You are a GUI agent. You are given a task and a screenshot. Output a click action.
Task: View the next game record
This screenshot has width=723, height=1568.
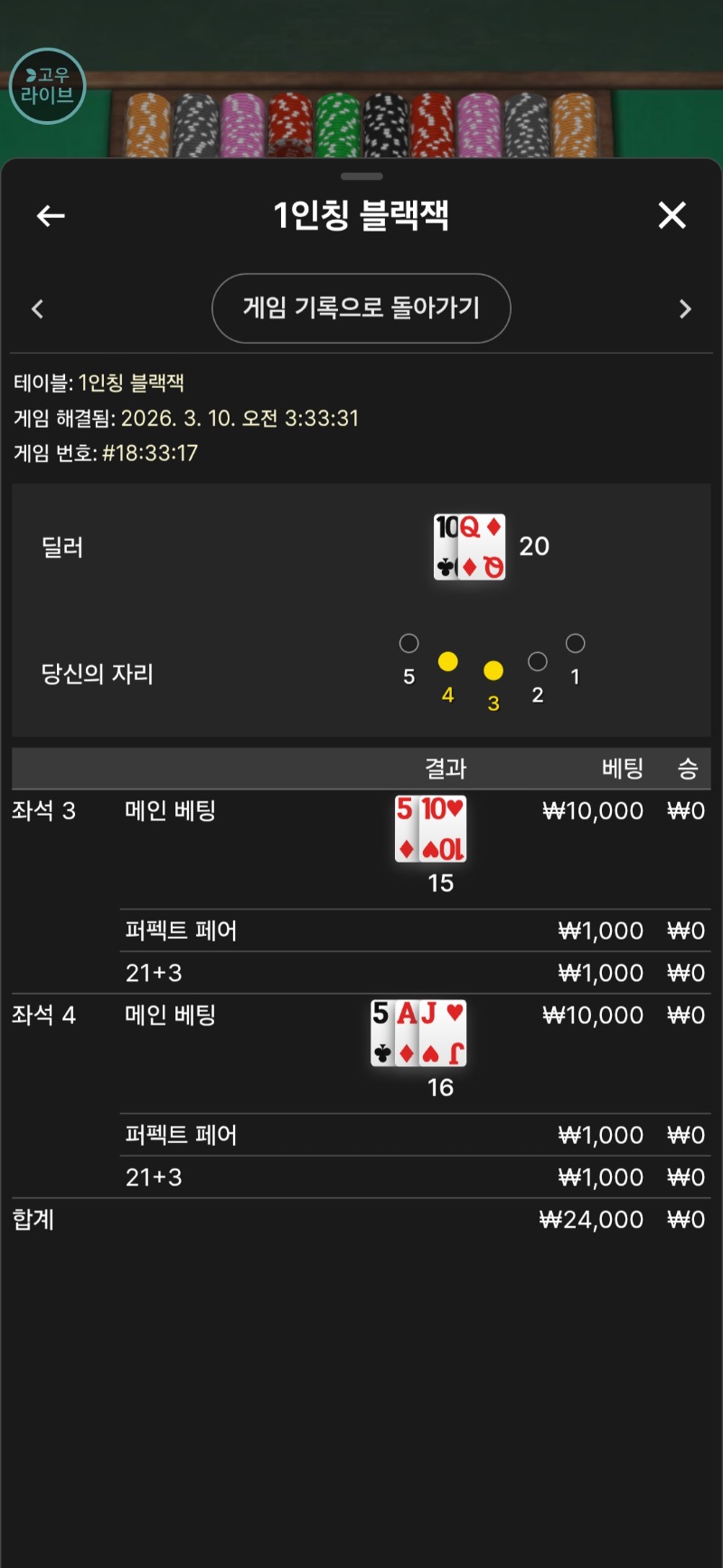pos(684,309)
